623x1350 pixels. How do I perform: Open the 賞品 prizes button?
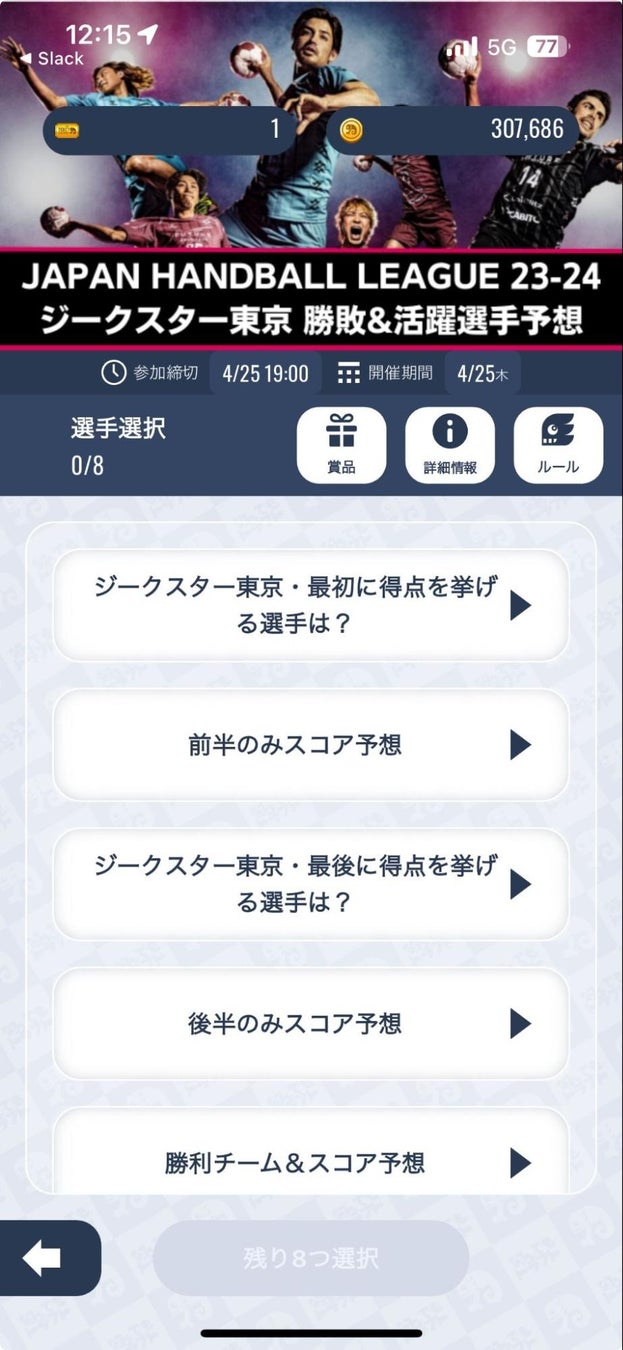341,445
